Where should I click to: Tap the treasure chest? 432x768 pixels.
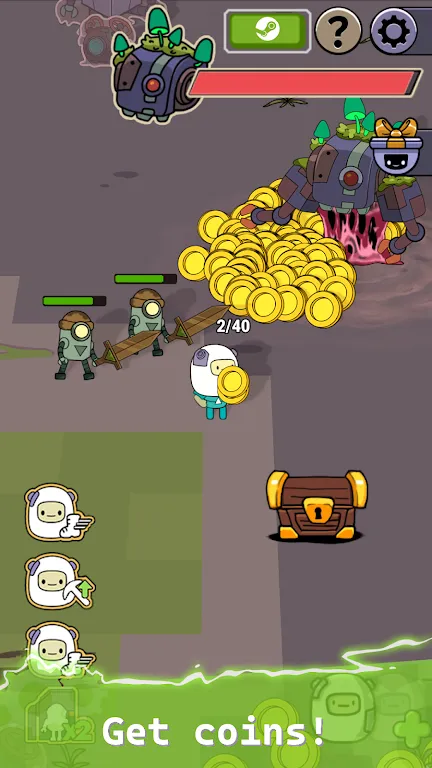coord(317,505)
